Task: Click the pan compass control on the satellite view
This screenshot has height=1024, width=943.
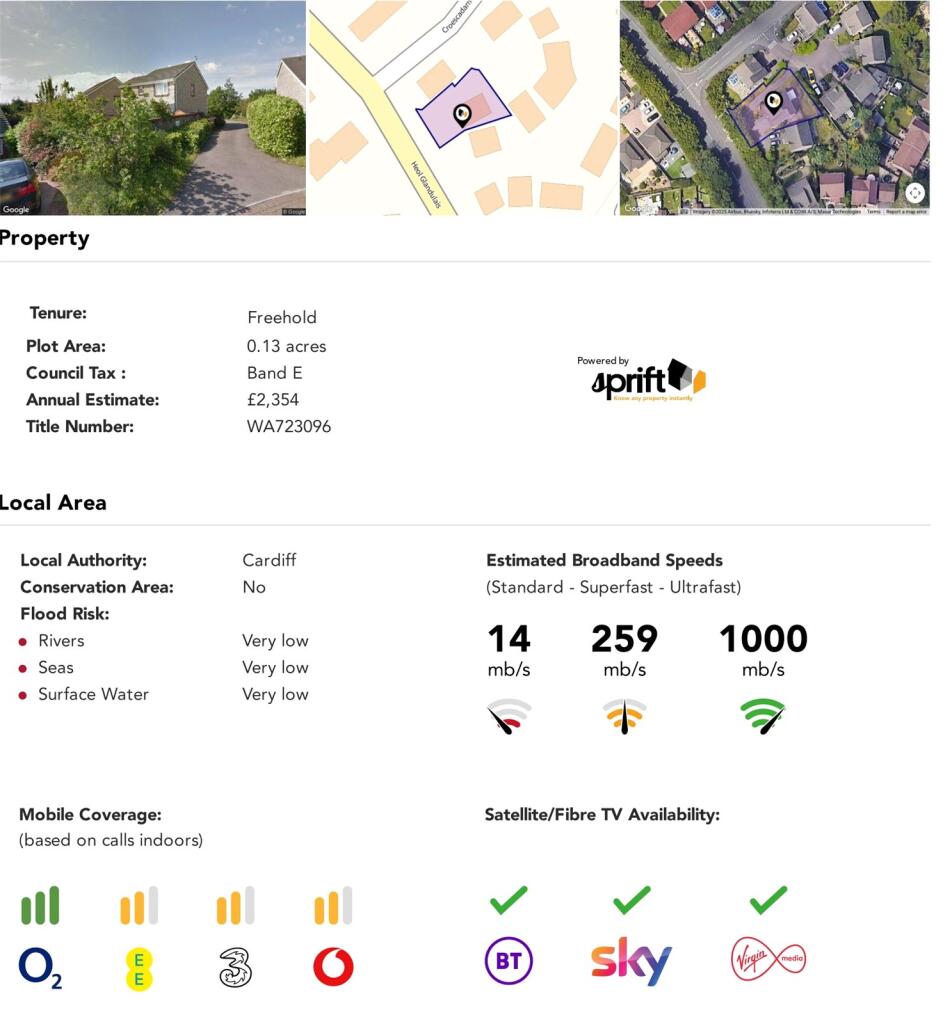Action: coord(915,193)
